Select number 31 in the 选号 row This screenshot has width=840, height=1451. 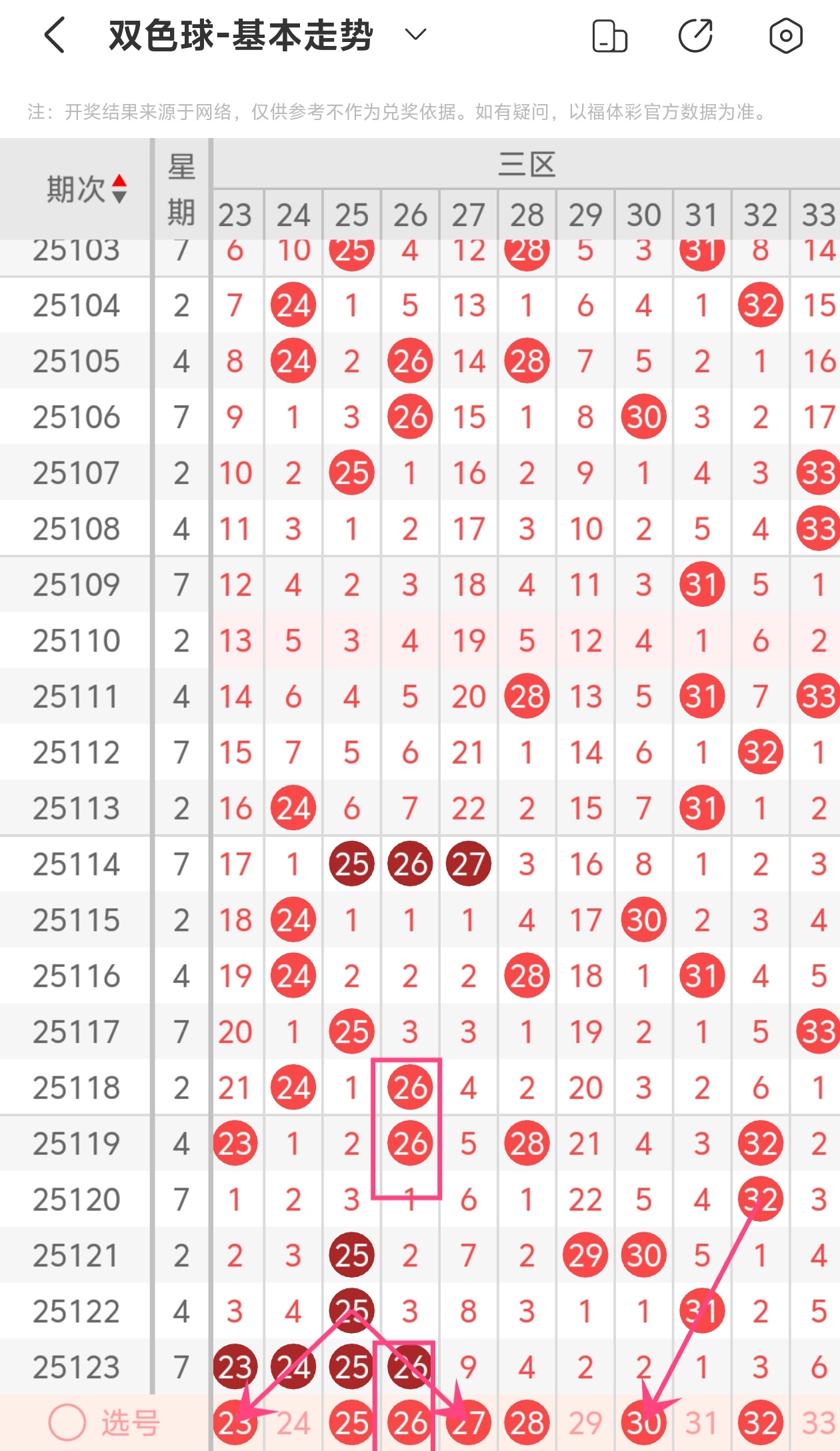pos(701,1424)
